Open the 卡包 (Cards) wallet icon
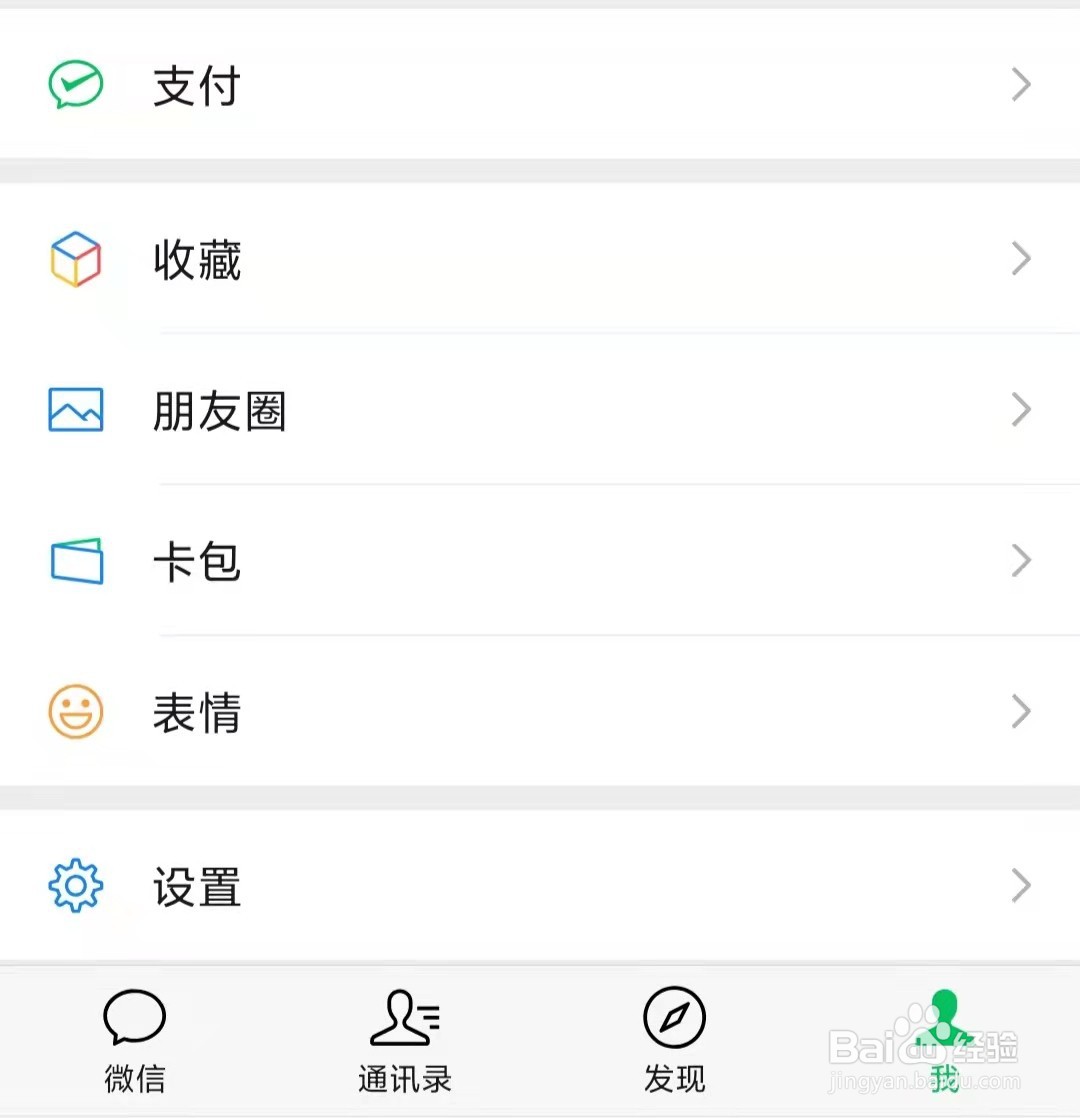 (75, 561)
